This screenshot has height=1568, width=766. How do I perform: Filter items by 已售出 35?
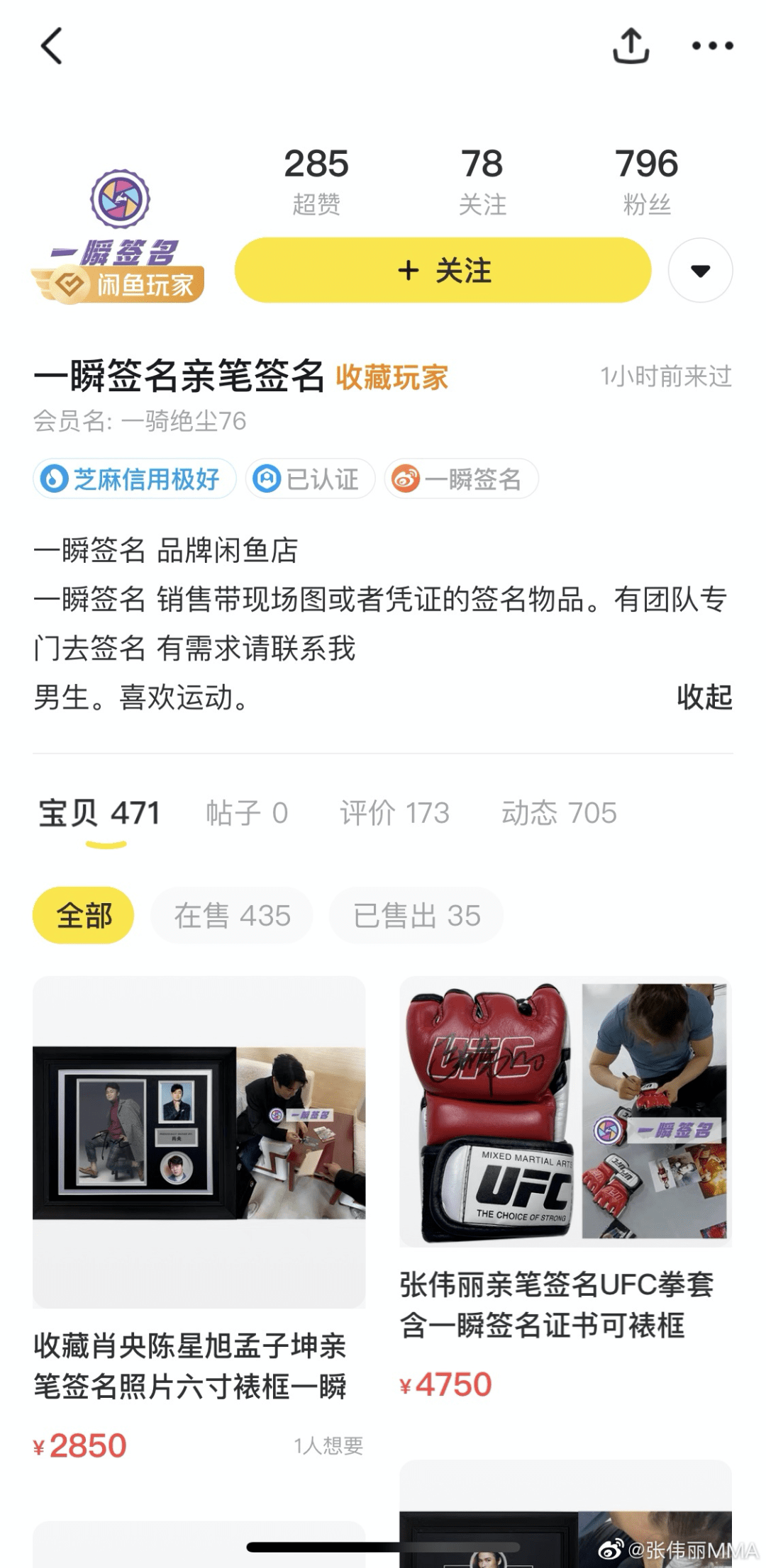(x=416, y=915)
